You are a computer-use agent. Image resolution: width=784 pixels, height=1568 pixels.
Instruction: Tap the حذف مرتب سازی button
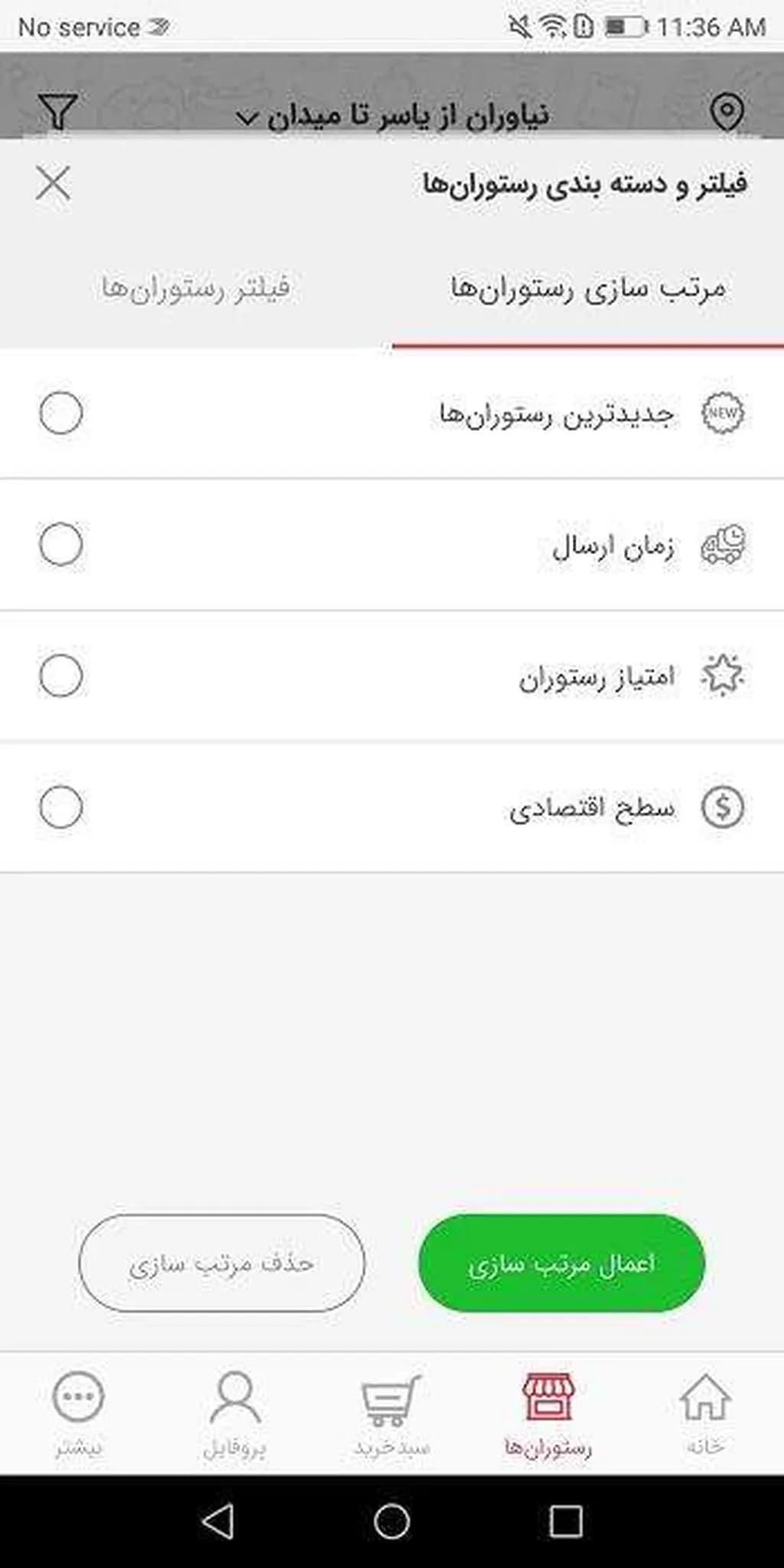point(221,1263)
